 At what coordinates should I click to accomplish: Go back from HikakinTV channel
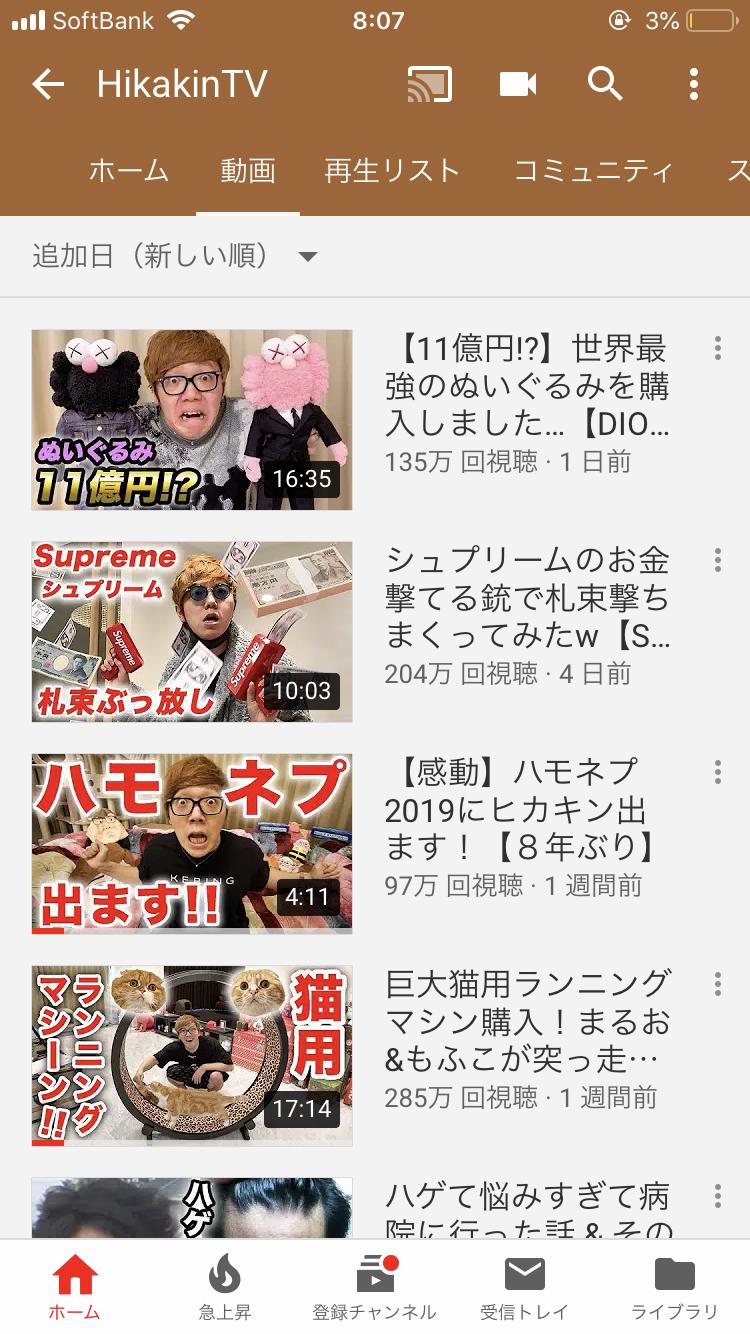48,85
